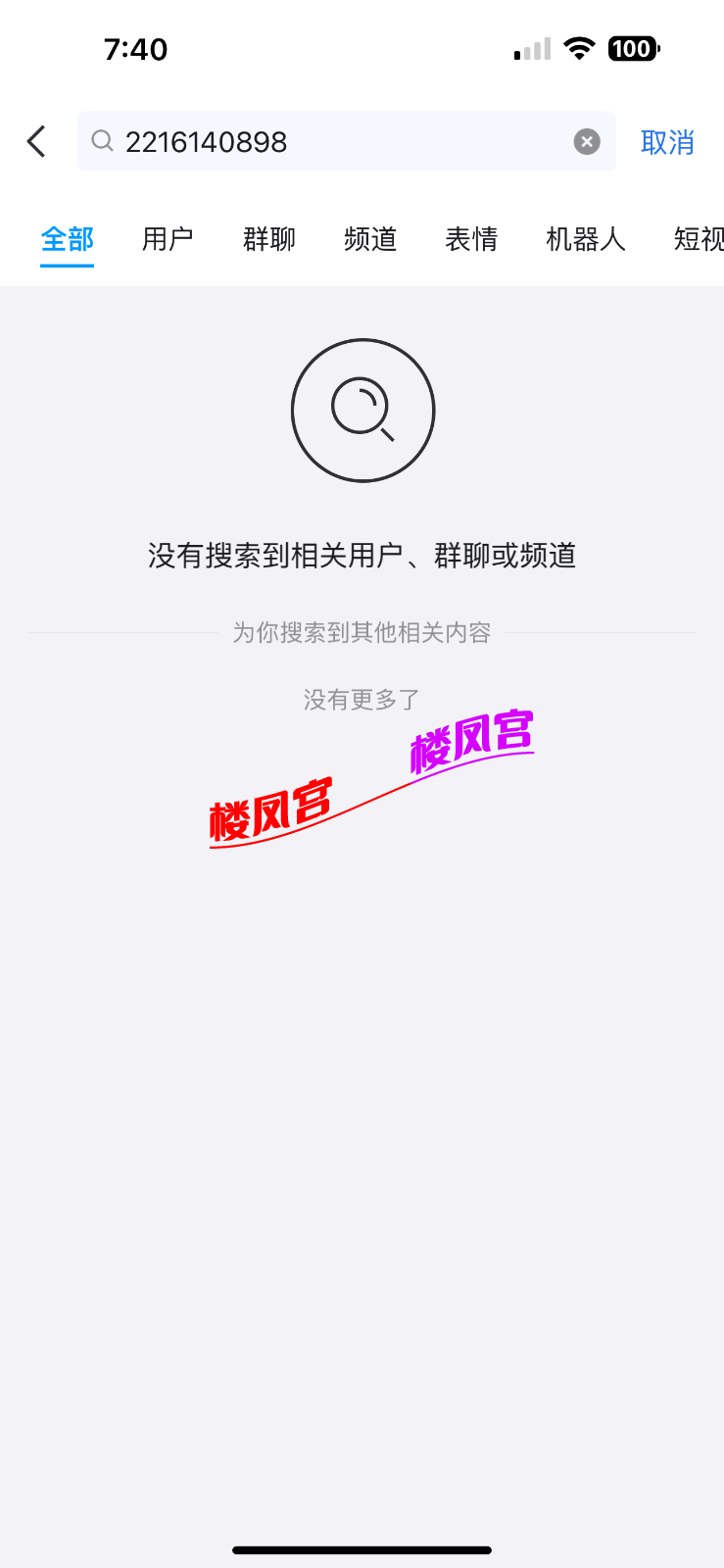Tap the search input field with 2216140898
Viewport: 724px width, 1568px height.
(294, 141)
